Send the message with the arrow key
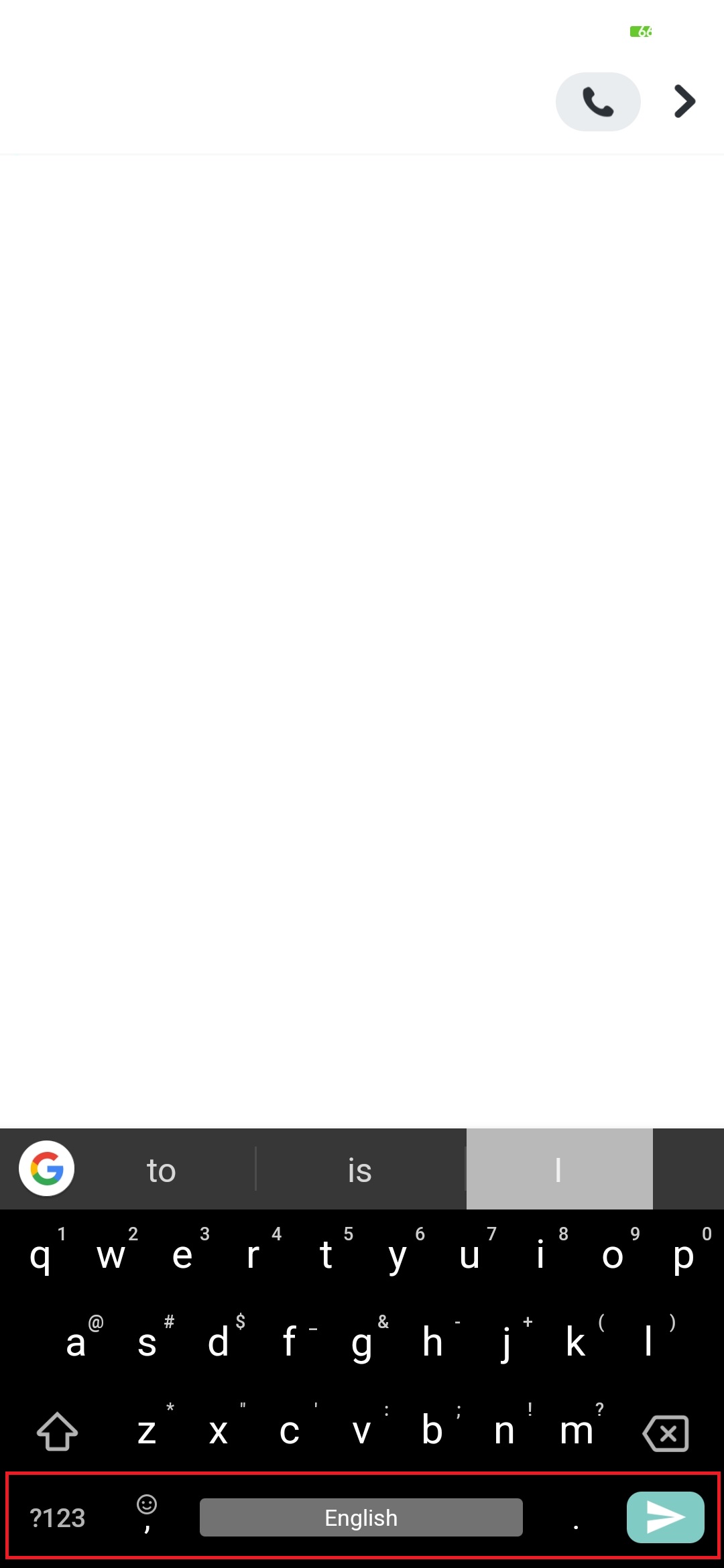 coord(666,1518)
